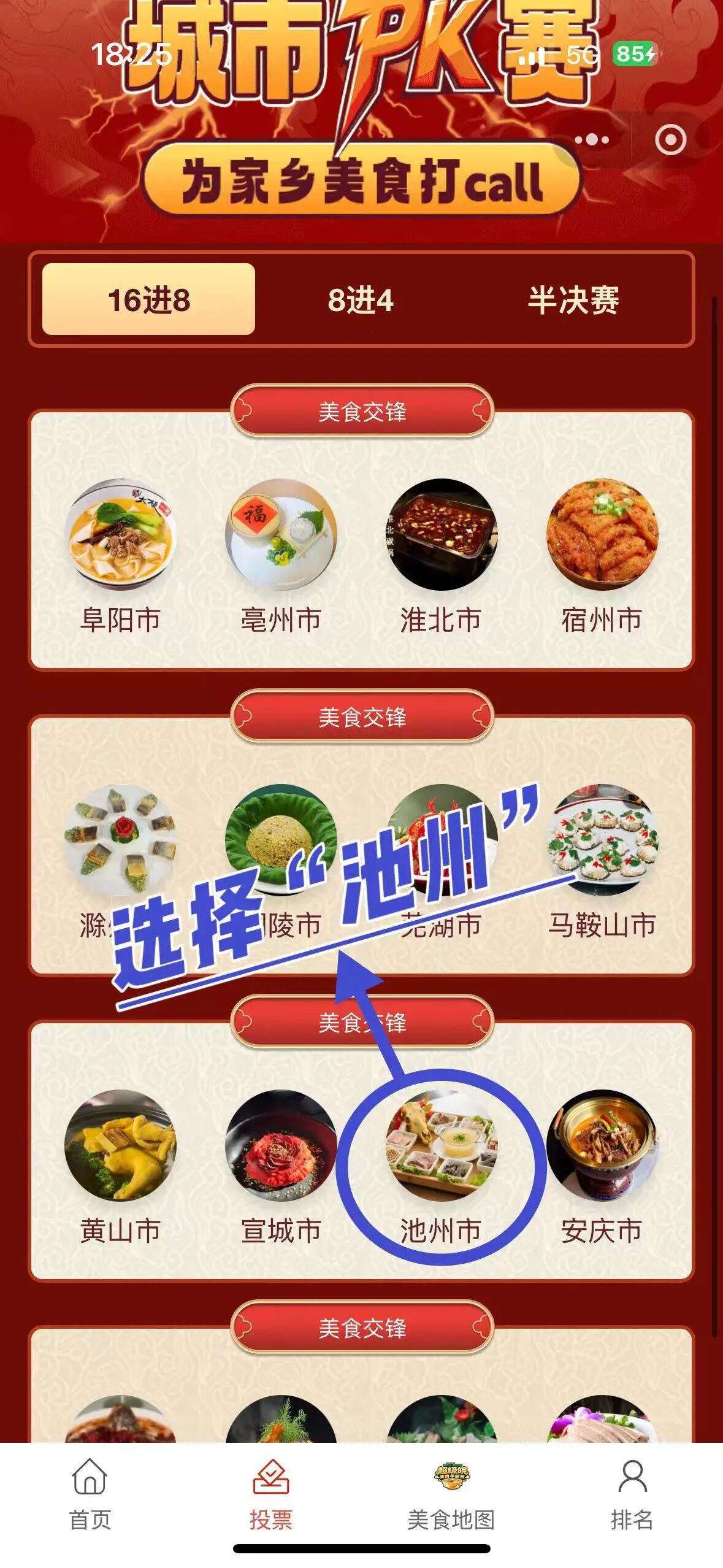Switch to the 8进4 round tab
This screenshot has height=1568, width=723.
(361, 300)
